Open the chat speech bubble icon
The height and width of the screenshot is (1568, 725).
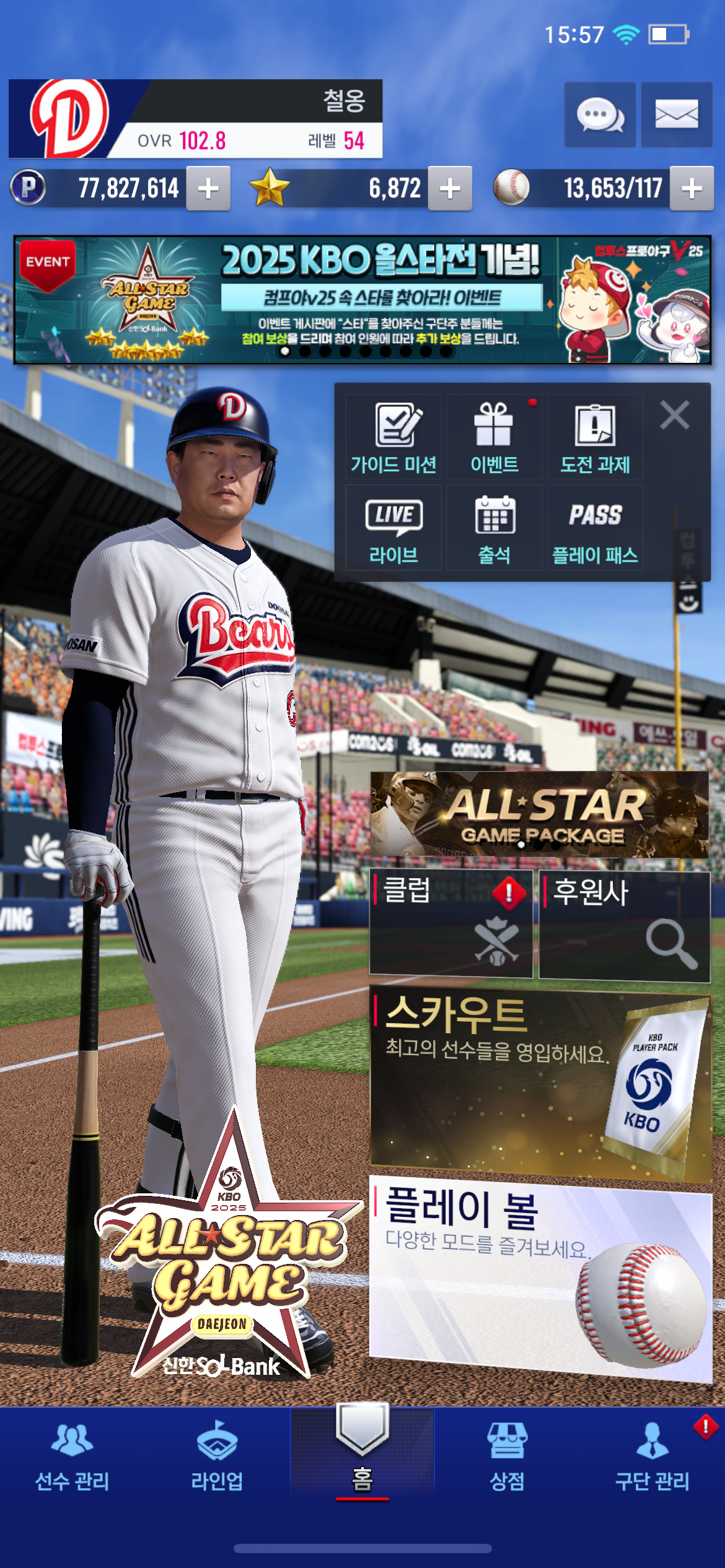point(599,115)
